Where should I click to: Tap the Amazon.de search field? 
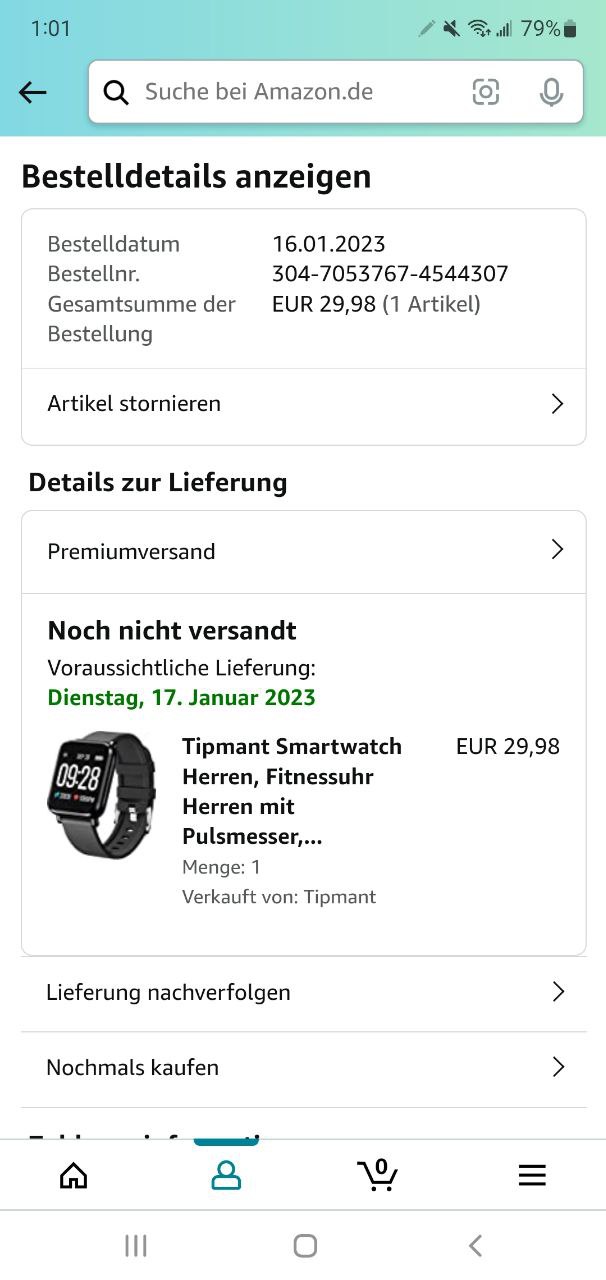pos(280,93)
